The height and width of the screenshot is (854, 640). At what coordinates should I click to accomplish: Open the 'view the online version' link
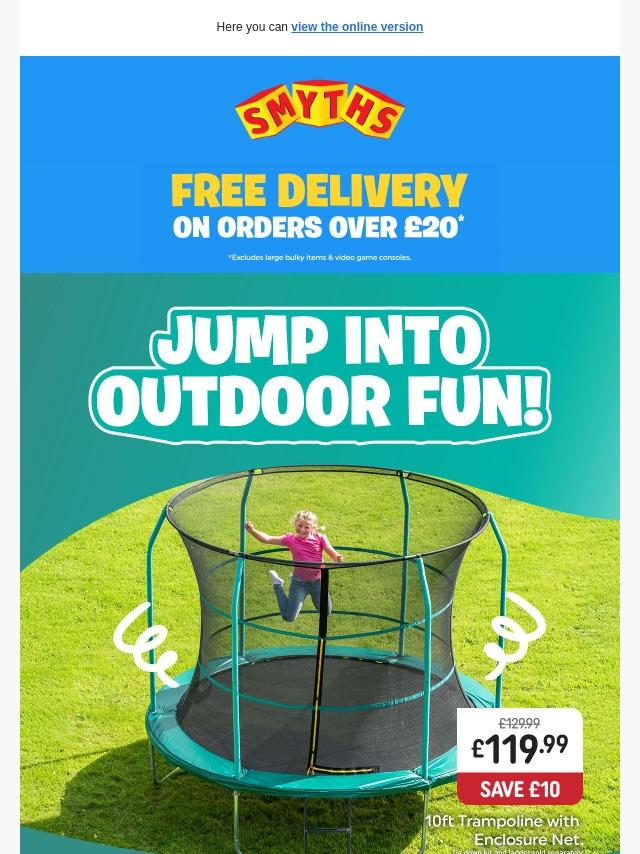click(x=356, y=27)
